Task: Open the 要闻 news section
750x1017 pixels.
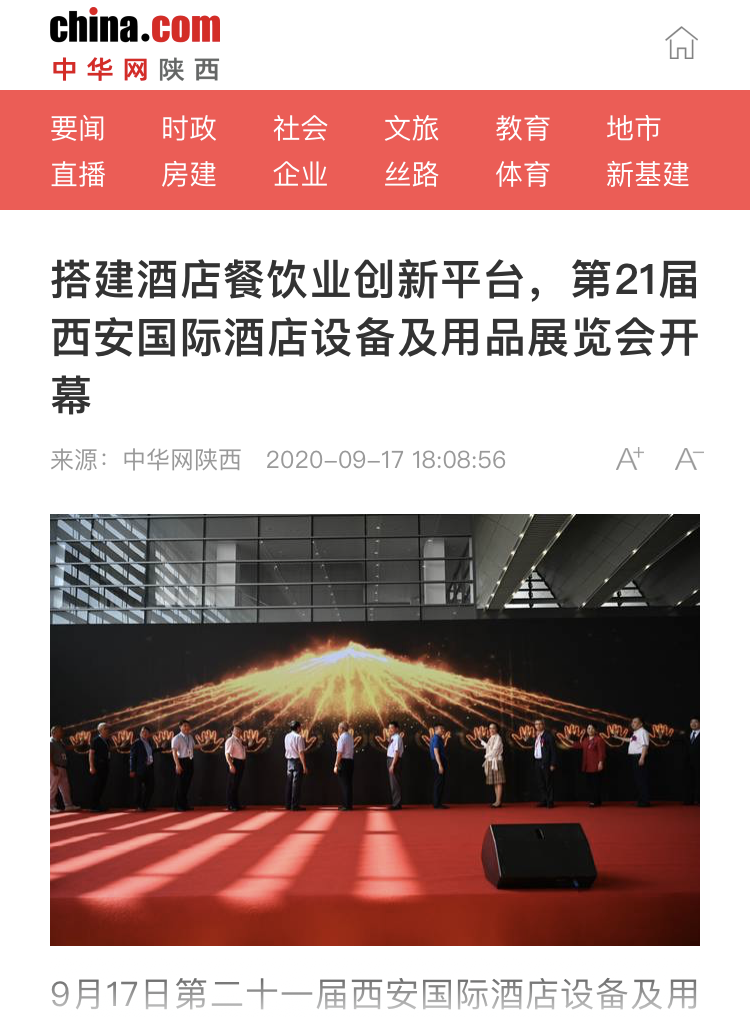Action: (x=78, y=128)
